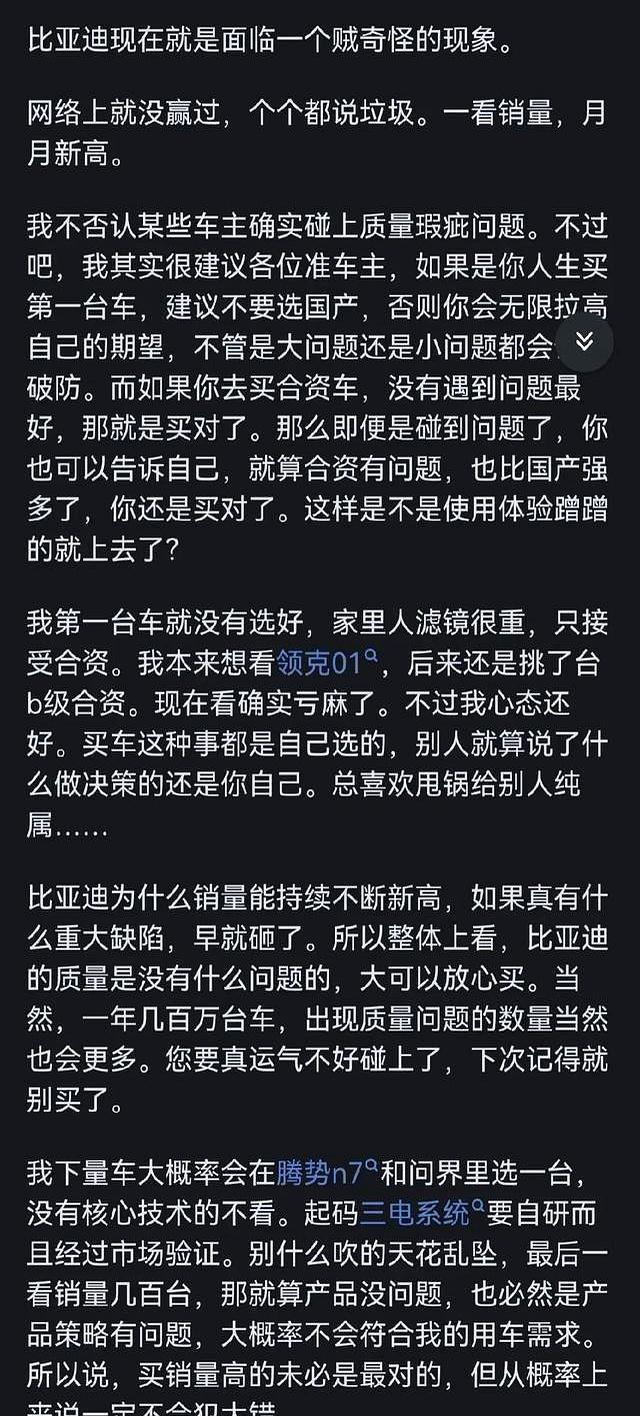This screenshot has width=640, height=1416.
Task: Open the 腾势n7 search link
Action: point(320,1171)
